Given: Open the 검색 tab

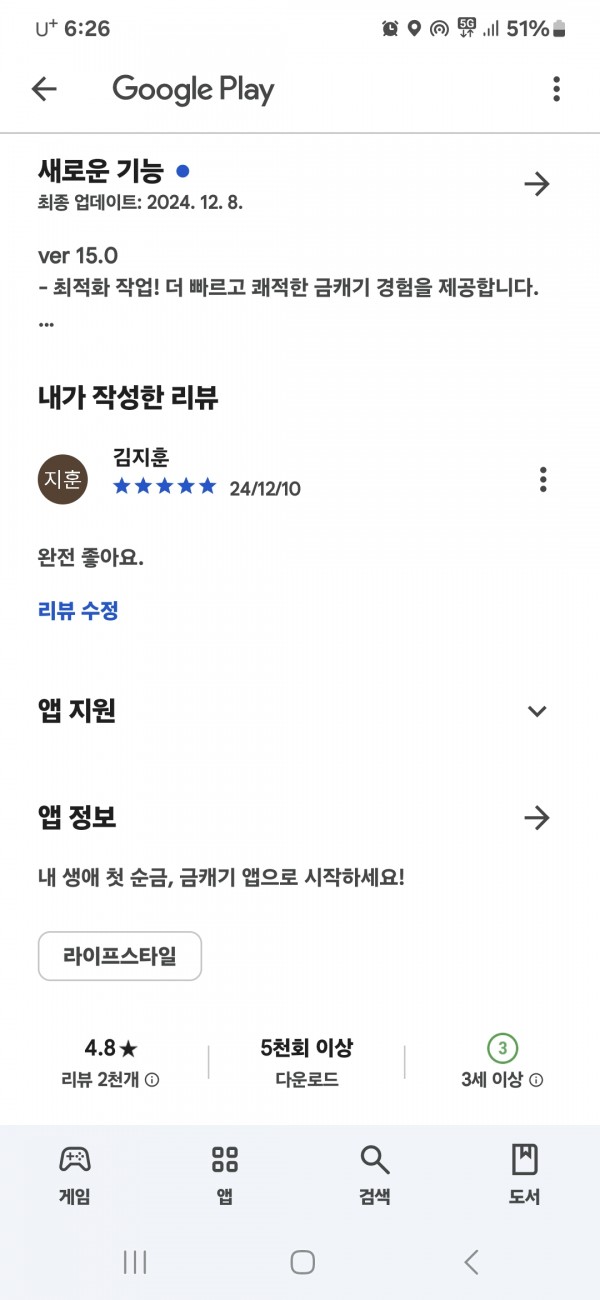Looking at the screenshot, I should (x=375, y=1174).
